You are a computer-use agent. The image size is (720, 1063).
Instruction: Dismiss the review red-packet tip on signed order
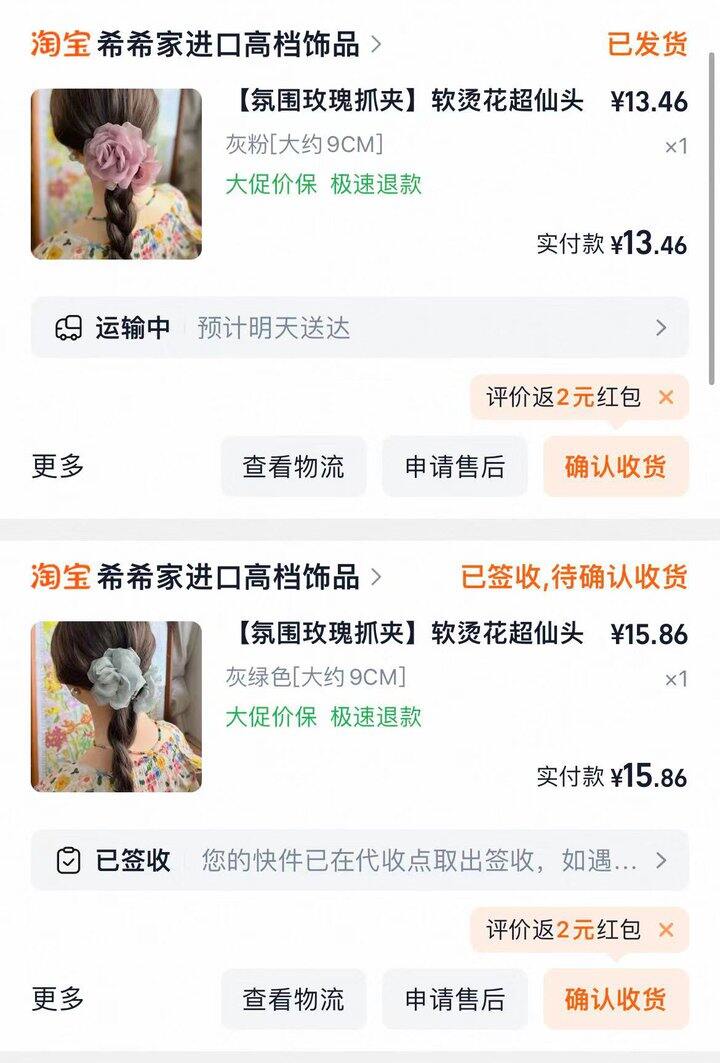pos(666,930)
